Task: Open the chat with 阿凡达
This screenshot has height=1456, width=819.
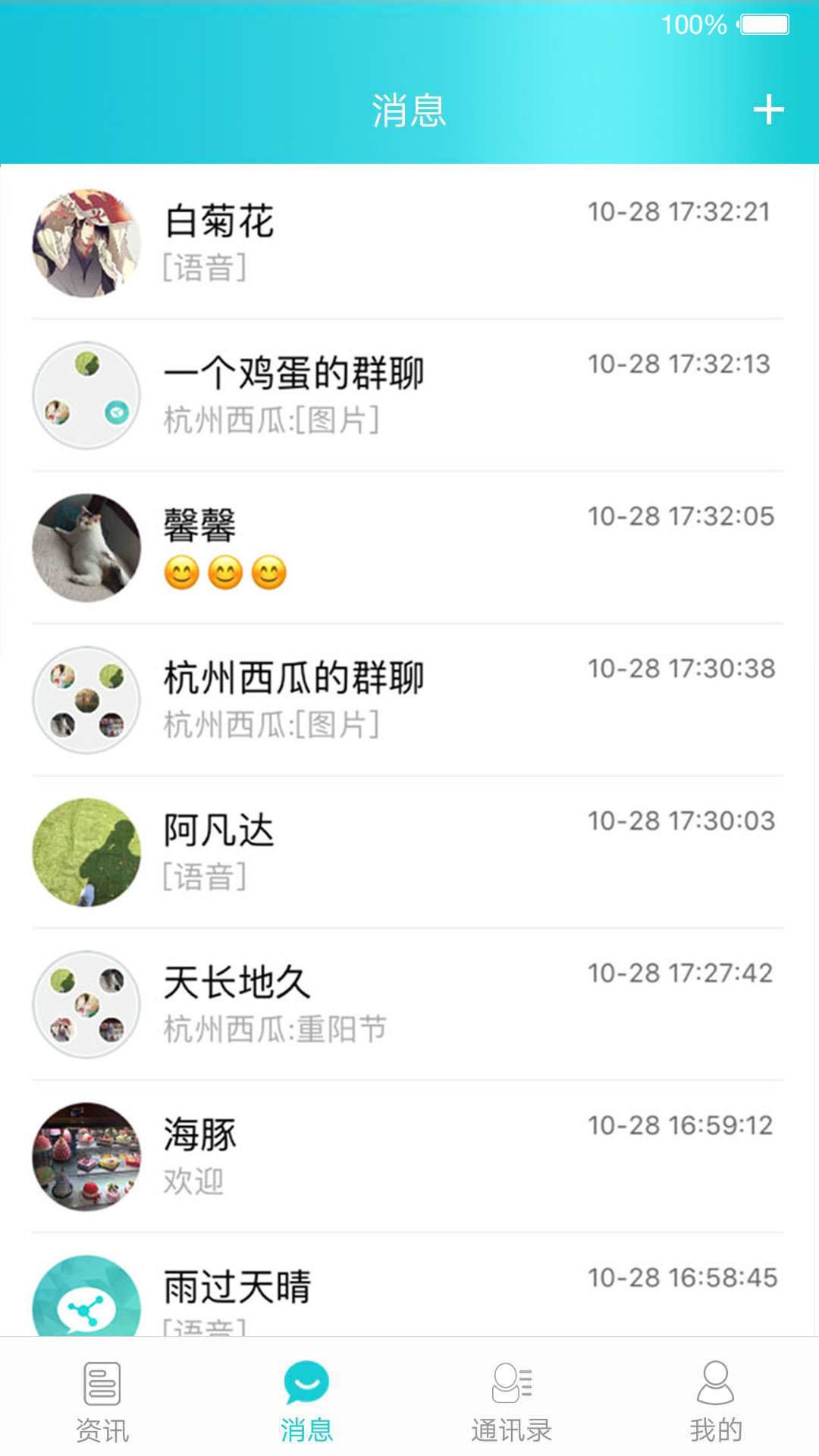Action: [x=408, y=852]
